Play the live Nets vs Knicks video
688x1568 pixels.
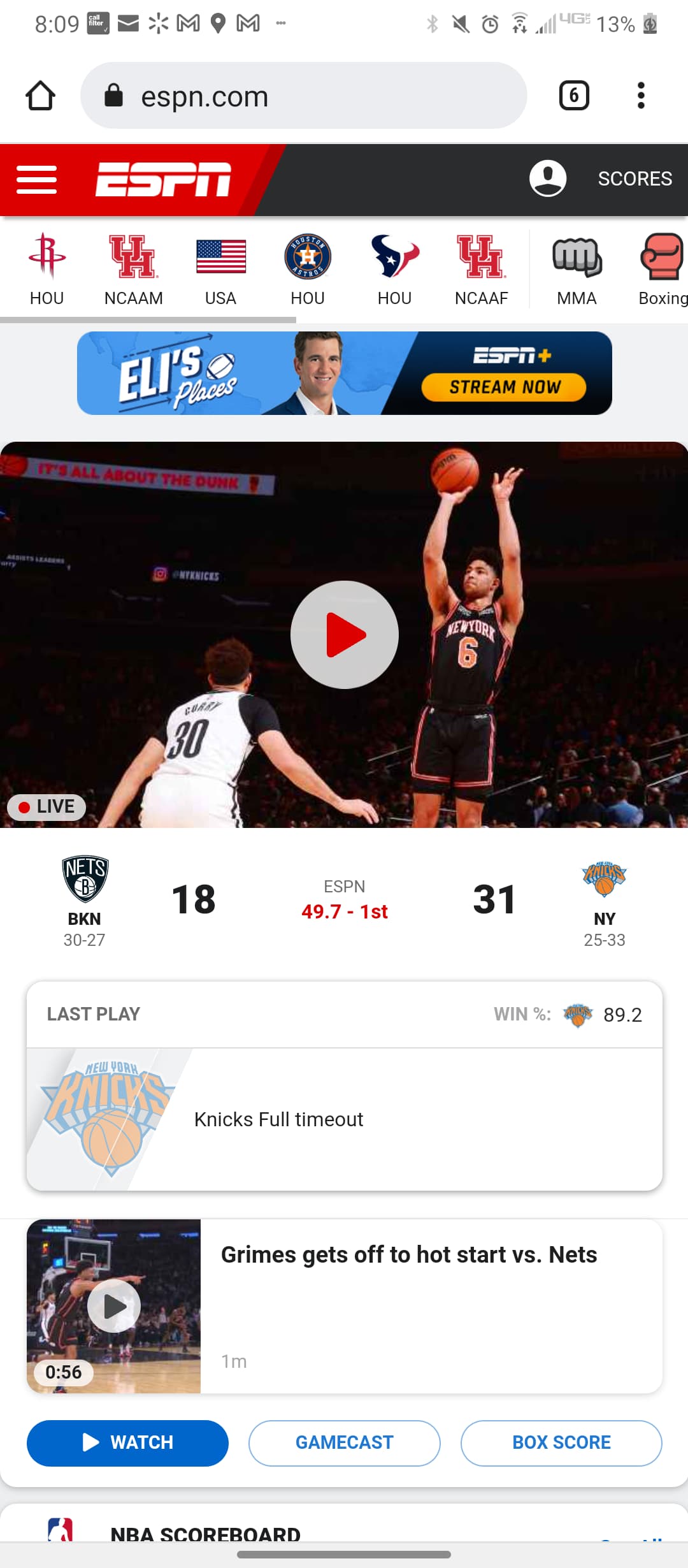point(345,635)
